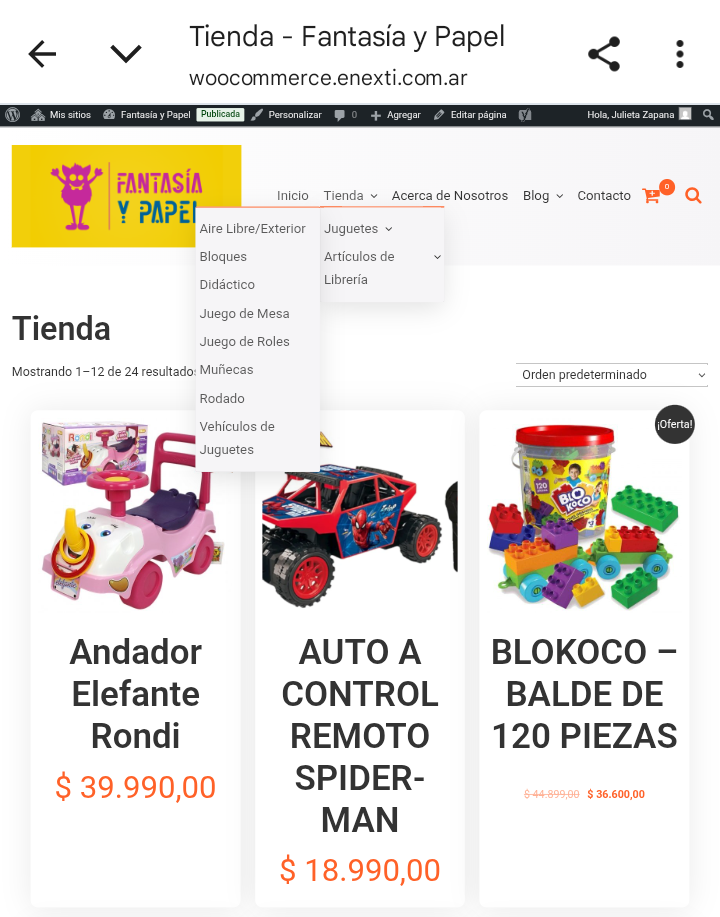
Task: Open the Contacto page
Action: click(x=604, y=196)
